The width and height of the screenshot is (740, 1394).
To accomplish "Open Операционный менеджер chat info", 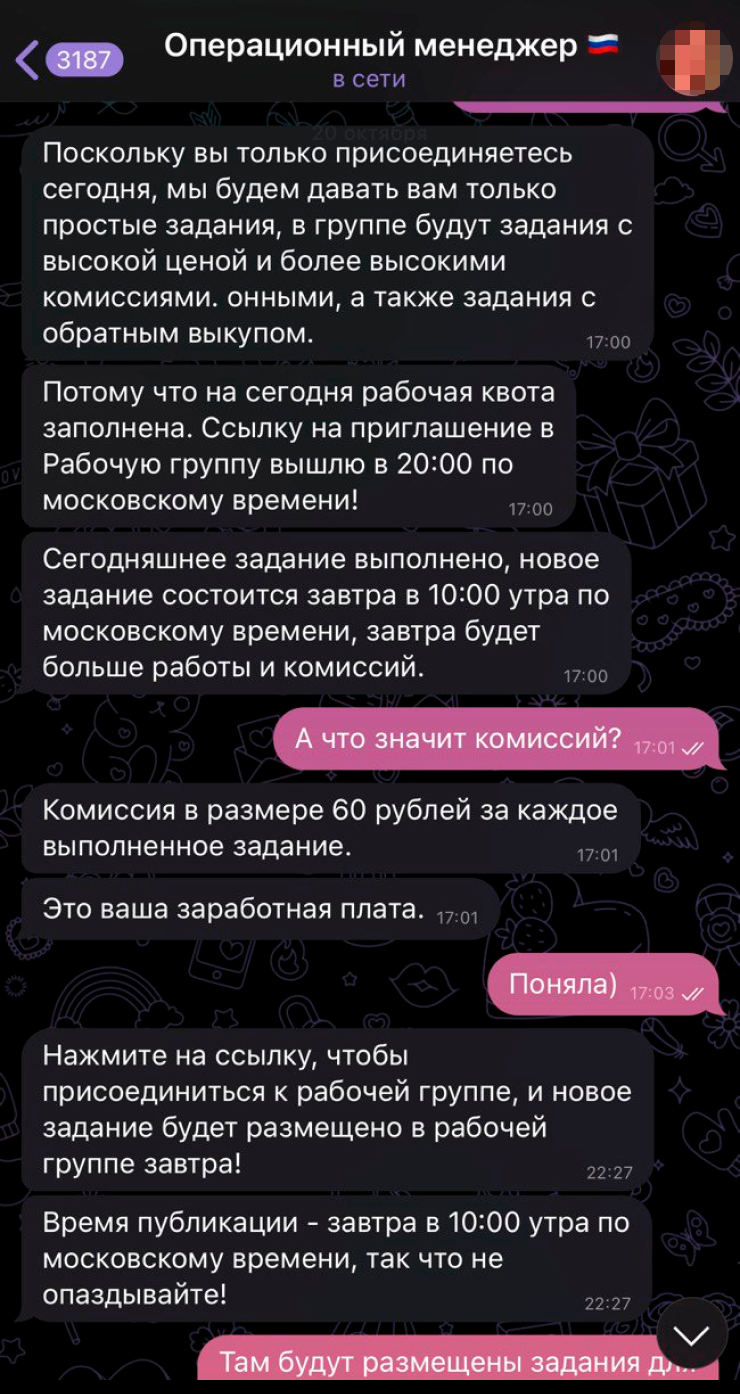I will tap(370, 58).
